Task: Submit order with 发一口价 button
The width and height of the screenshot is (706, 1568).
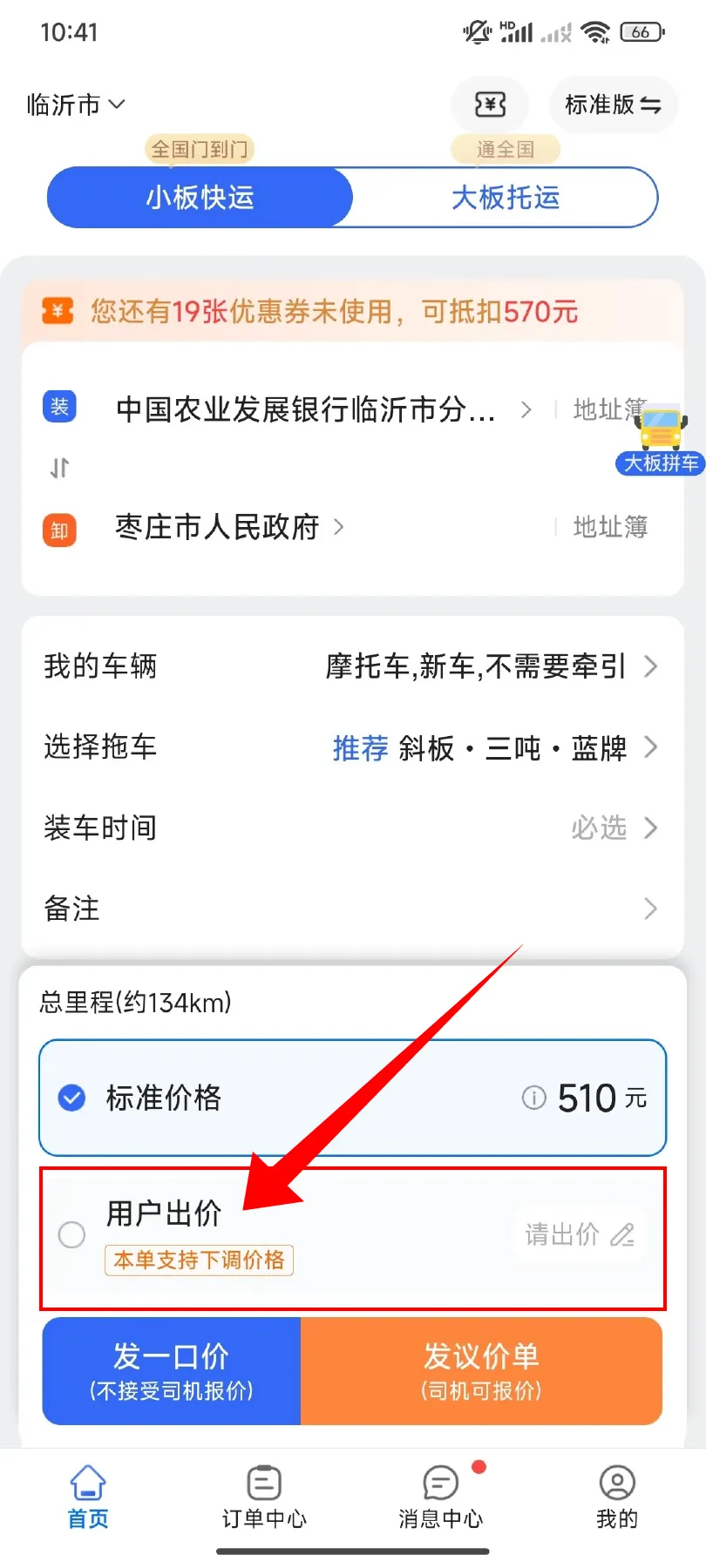Action: (x=172, y=1370)
